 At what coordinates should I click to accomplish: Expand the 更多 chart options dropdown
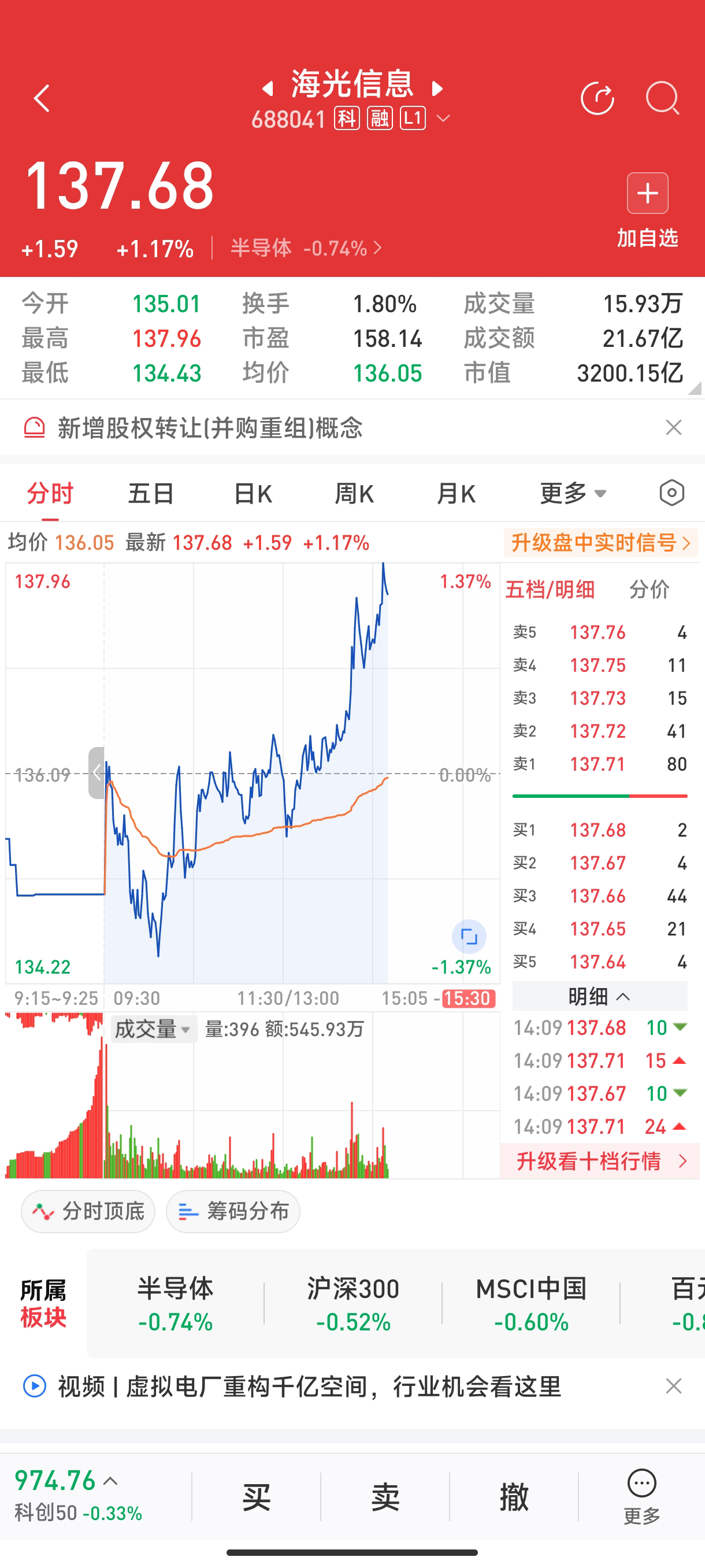click(x=573, y=493)
